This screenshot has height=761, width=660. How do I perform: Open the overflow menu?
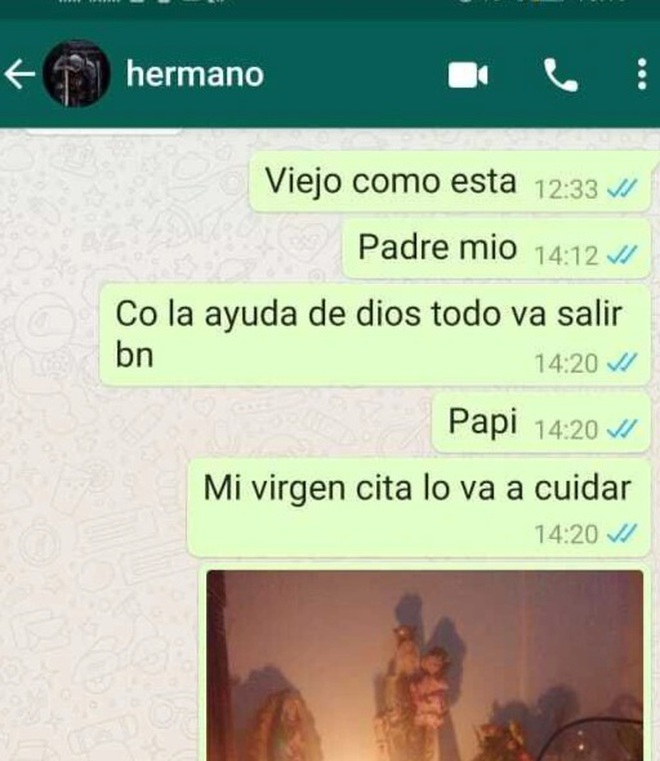[641, 75]
